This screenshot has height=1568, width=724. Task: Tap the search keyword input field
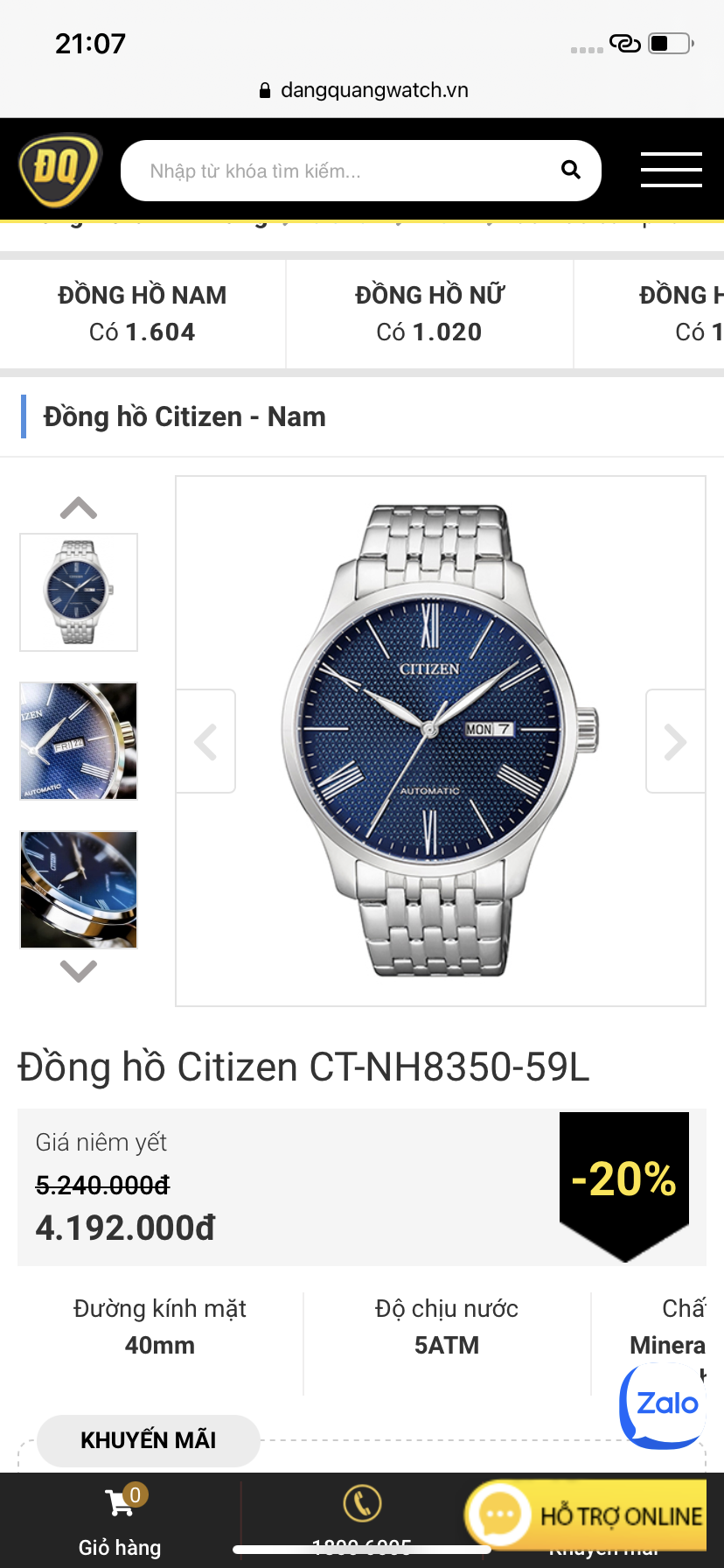[341, 171]
